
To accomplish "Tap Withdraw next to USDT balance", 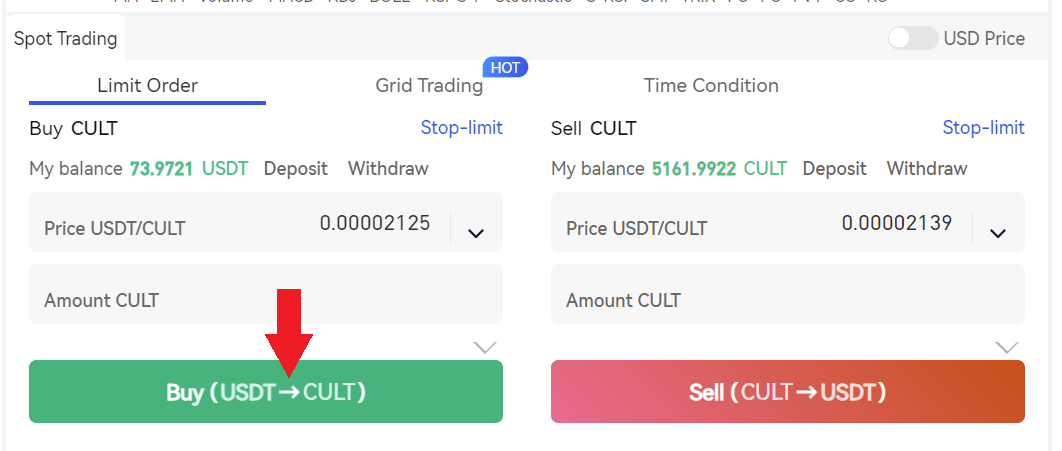I will coord(388,168).
